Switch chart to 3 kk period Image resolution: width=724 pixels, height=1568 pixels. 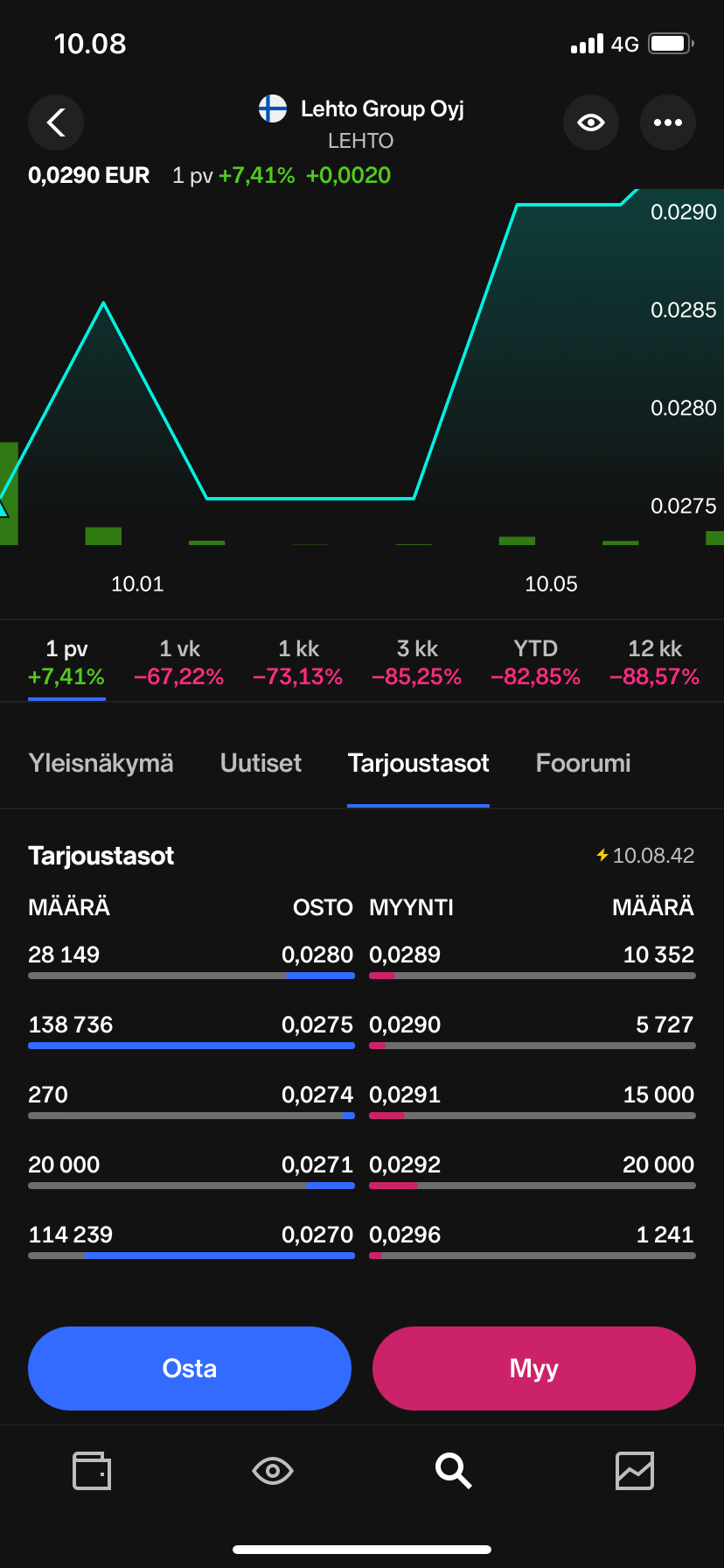(x=417, y=662)
